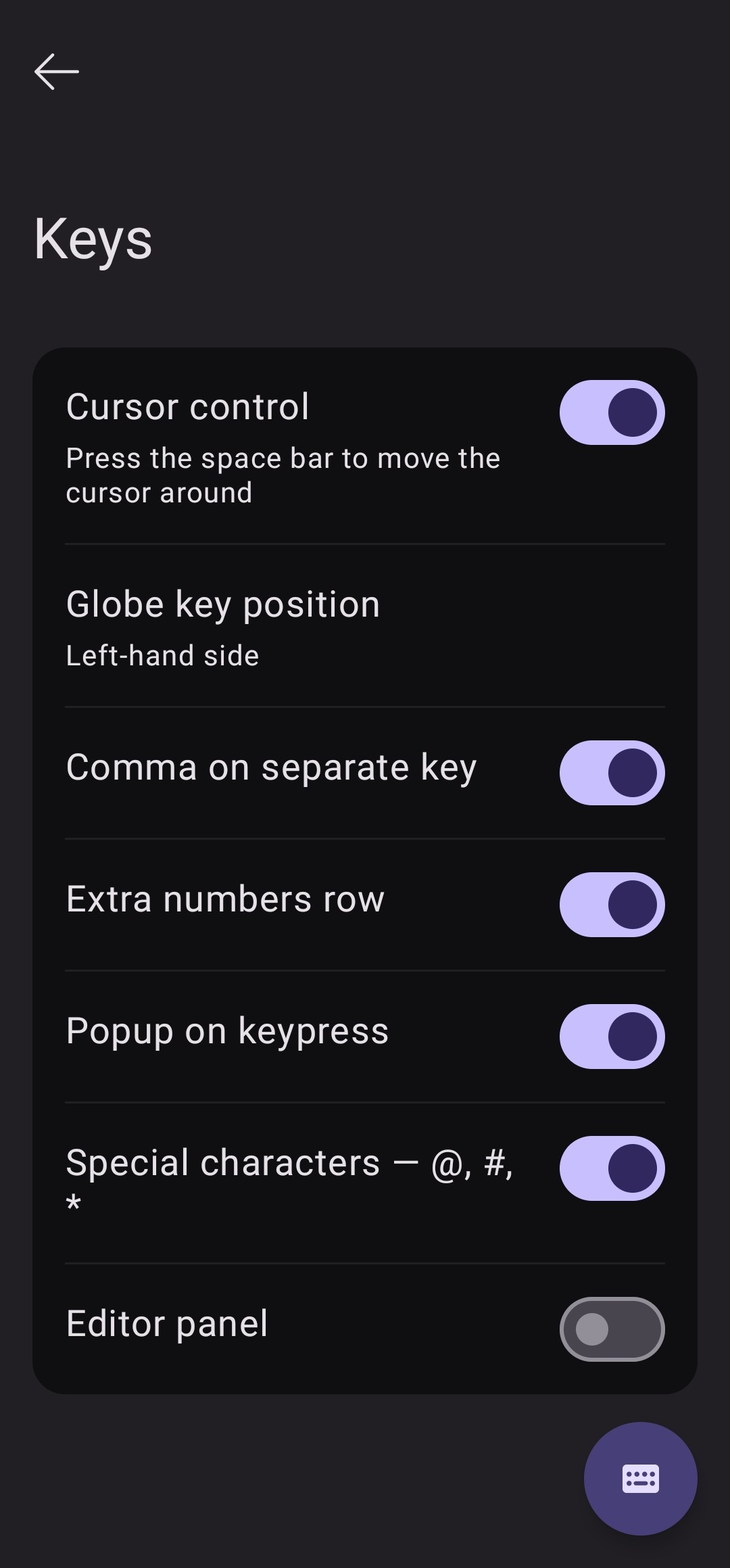Tap the floating keyboard button
730x1568 pixels.
coord(640,1479)
